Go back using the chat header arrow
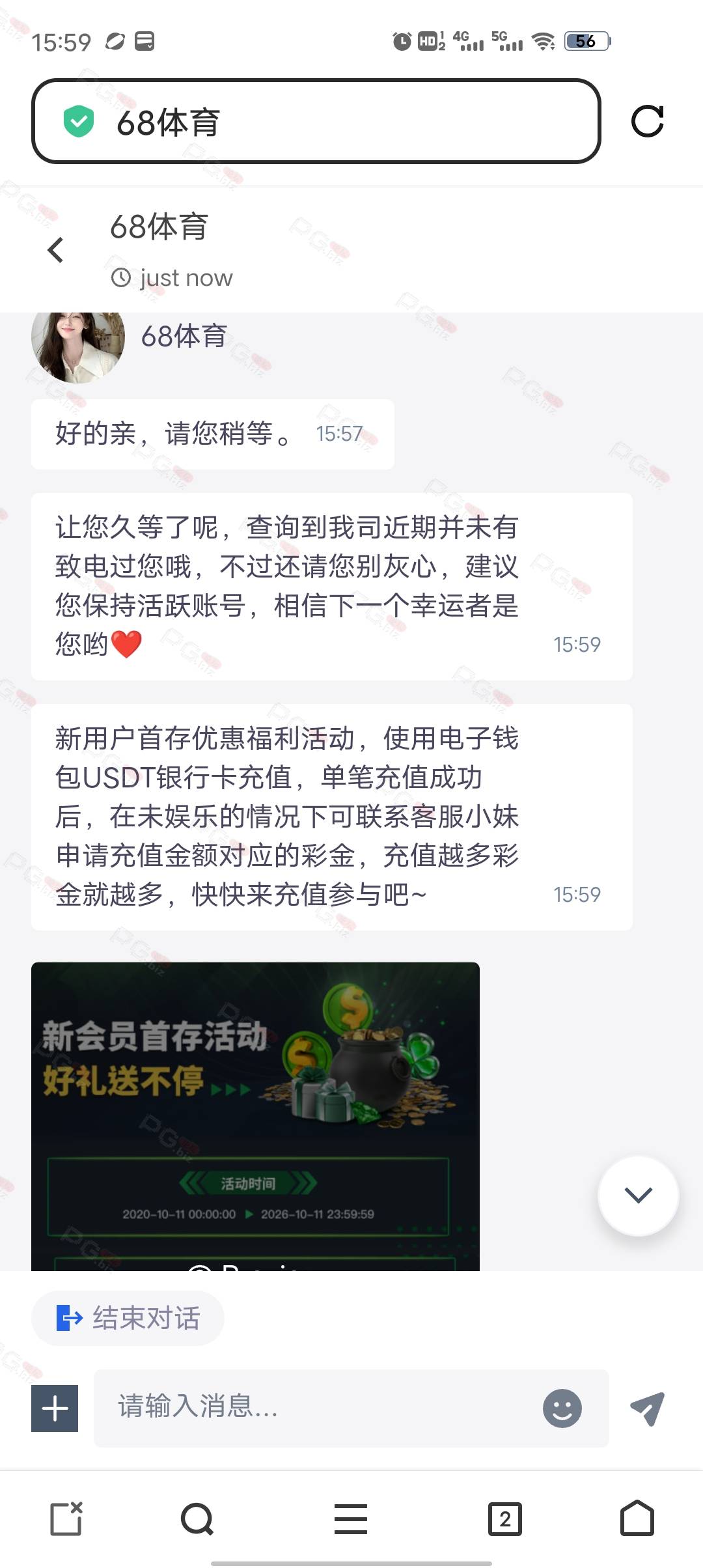Screen dimensions: 703x1568 (x=56, y=250)
